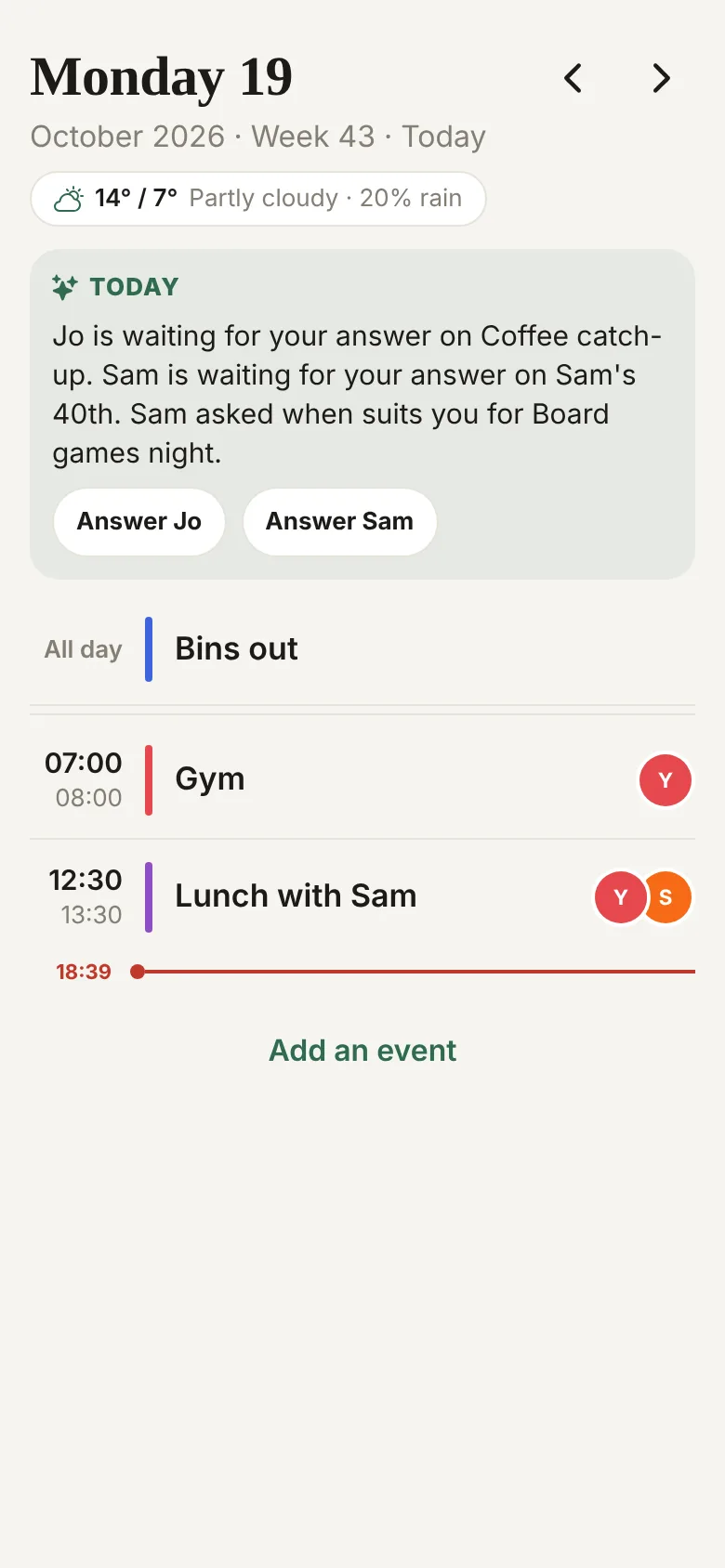Open the Bins out all-day event

(362, 649)
